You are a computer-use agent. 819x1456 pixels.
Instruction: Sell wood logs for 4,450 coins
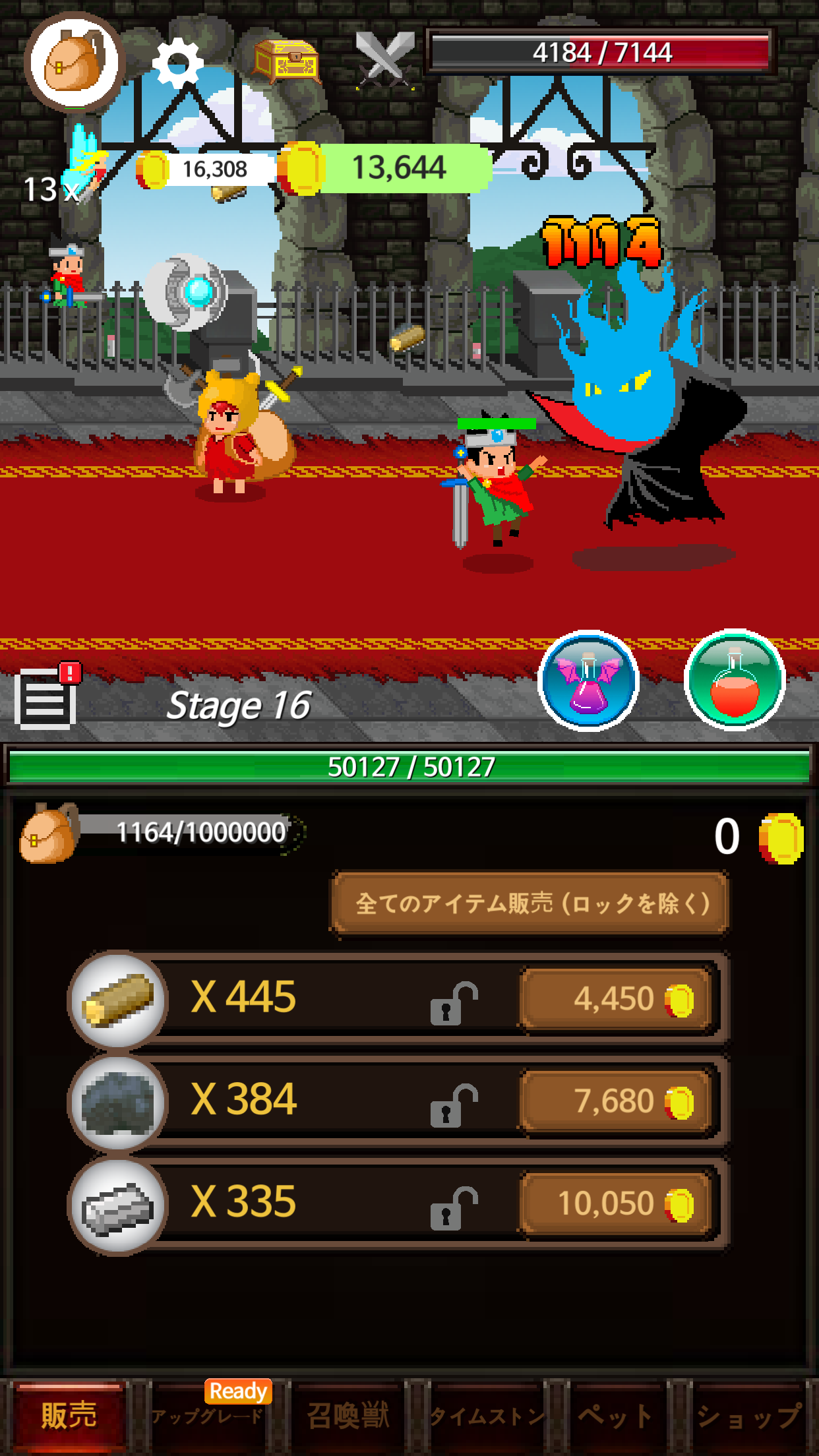point(618,999)
